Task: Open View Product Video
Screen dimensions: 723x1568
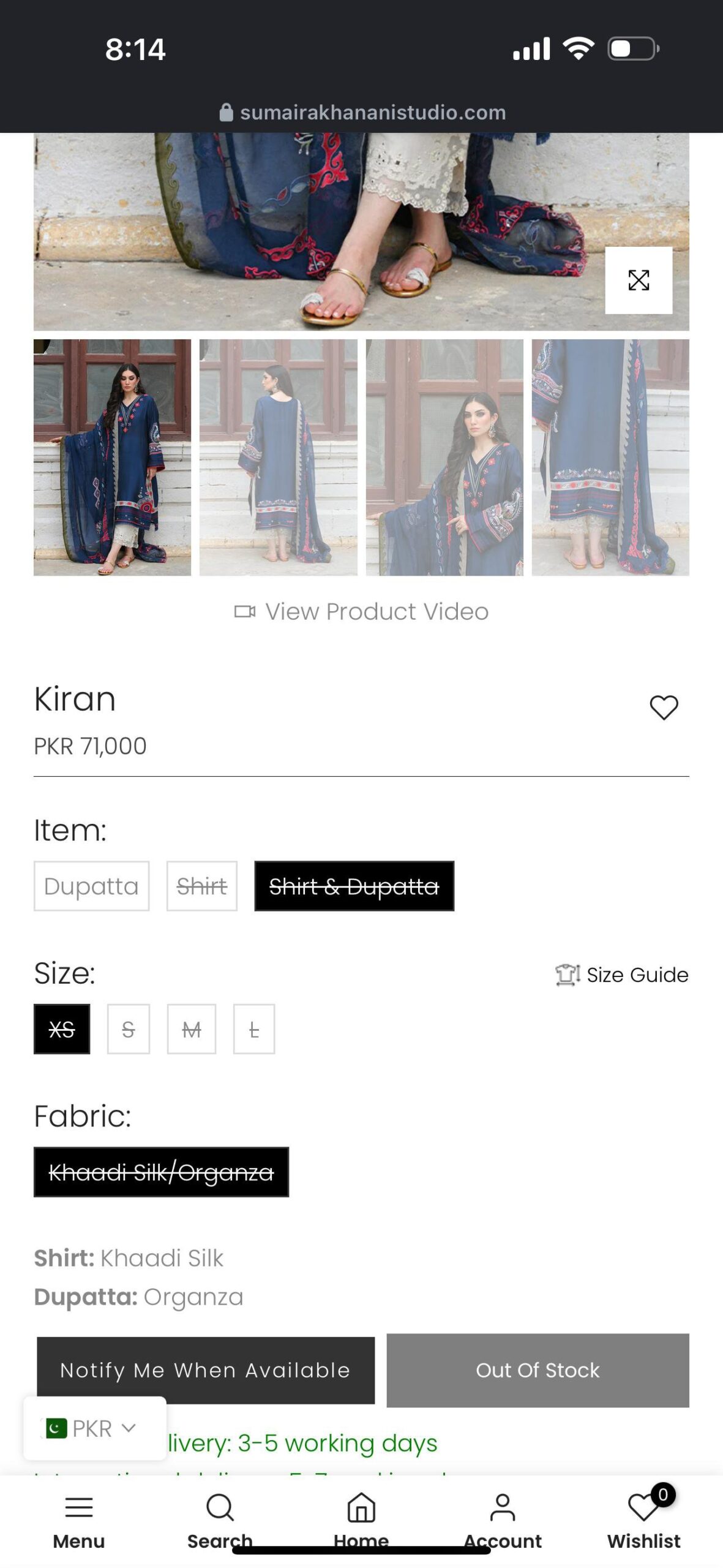Action: point(361,611)
